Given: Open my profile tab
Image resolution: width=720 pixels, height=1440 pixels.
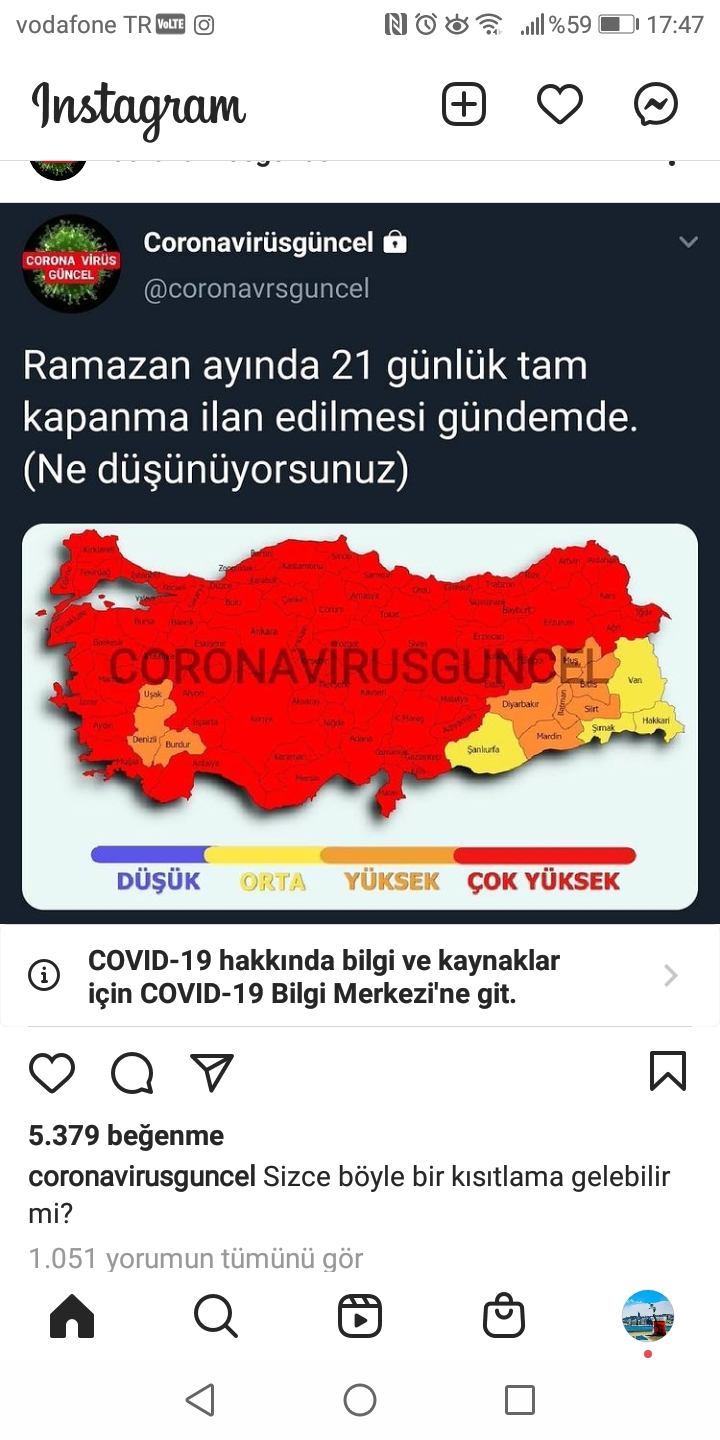Looking at the screenshot, I should (x=648, y=1316).
